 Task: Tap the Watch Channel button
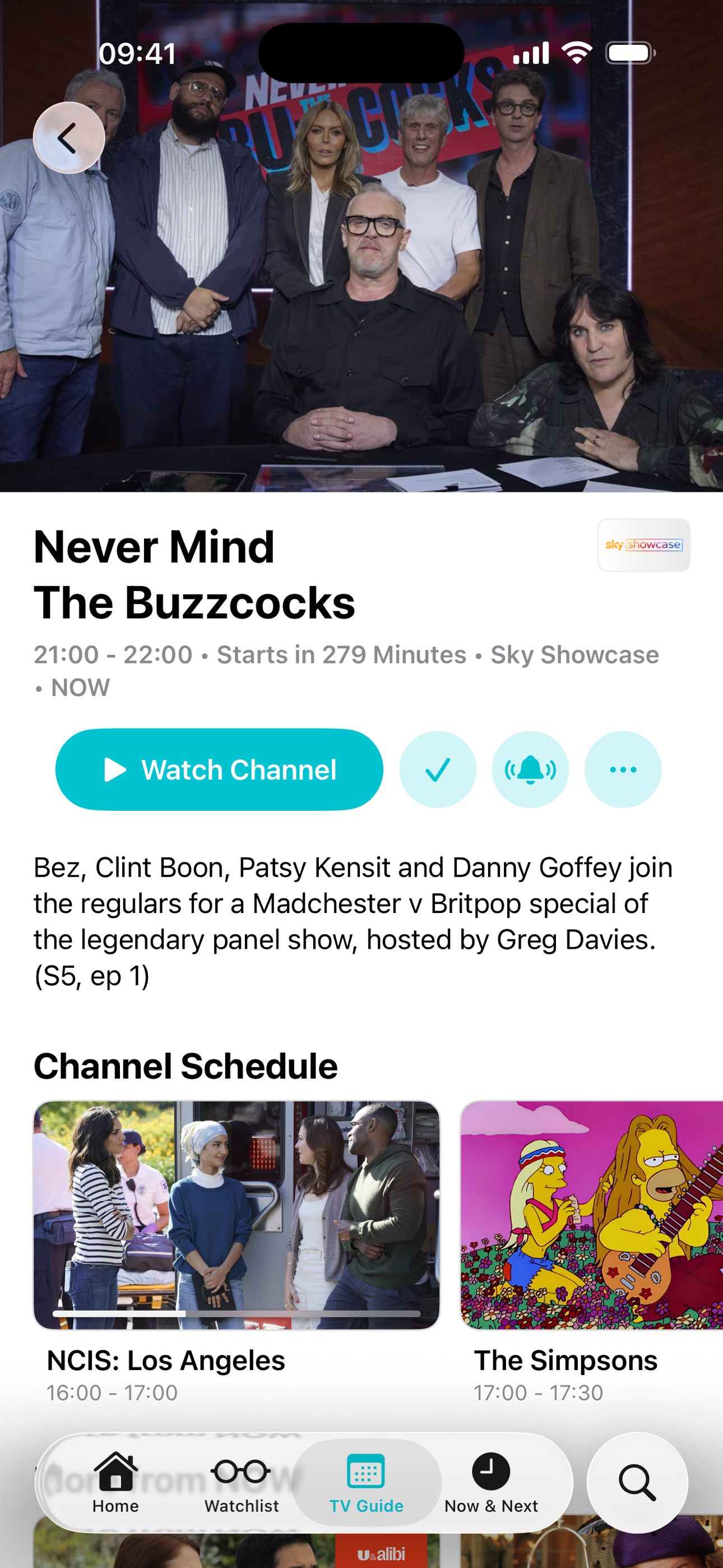pyautogui.click(x=219, y=769)
